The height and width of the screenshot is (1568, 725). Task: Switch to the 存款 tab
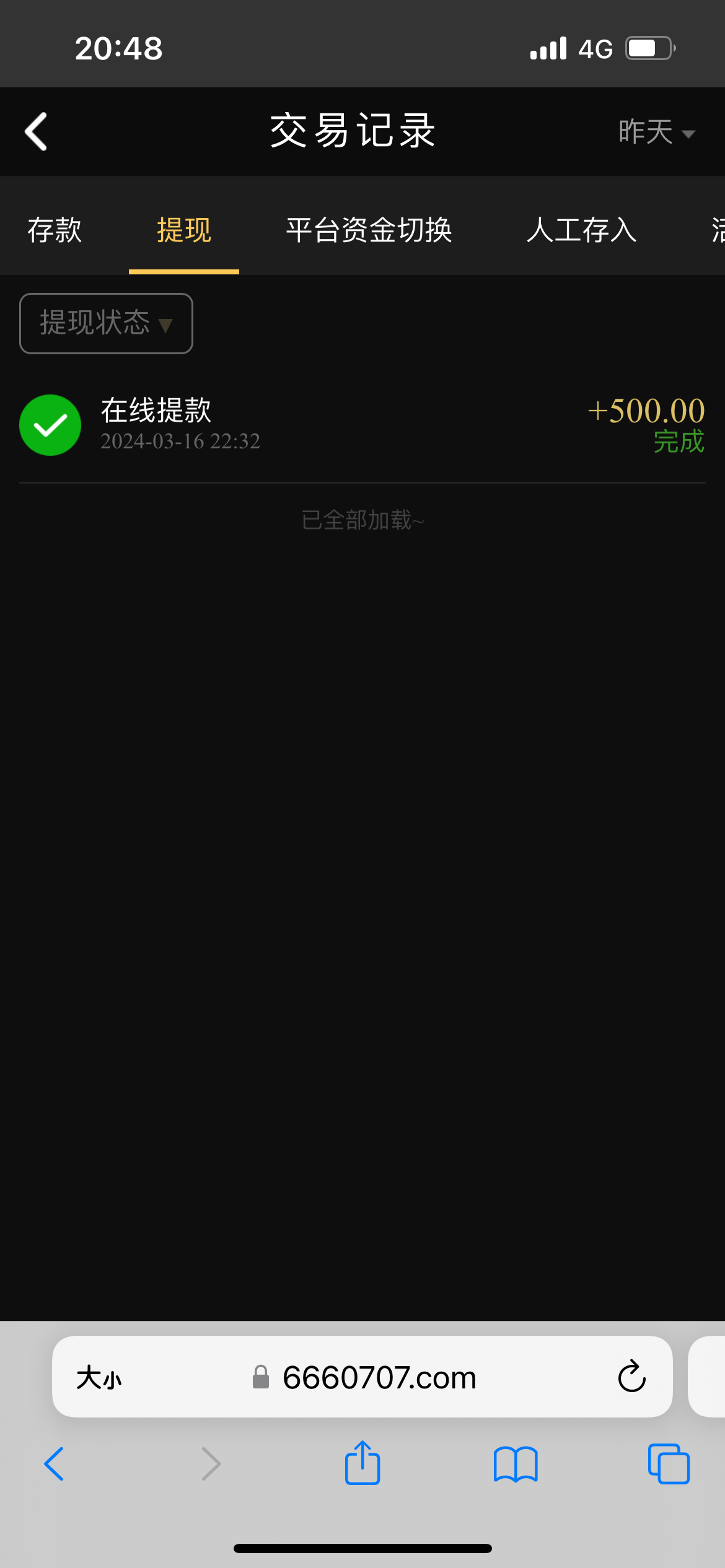(x=55, y=230)
